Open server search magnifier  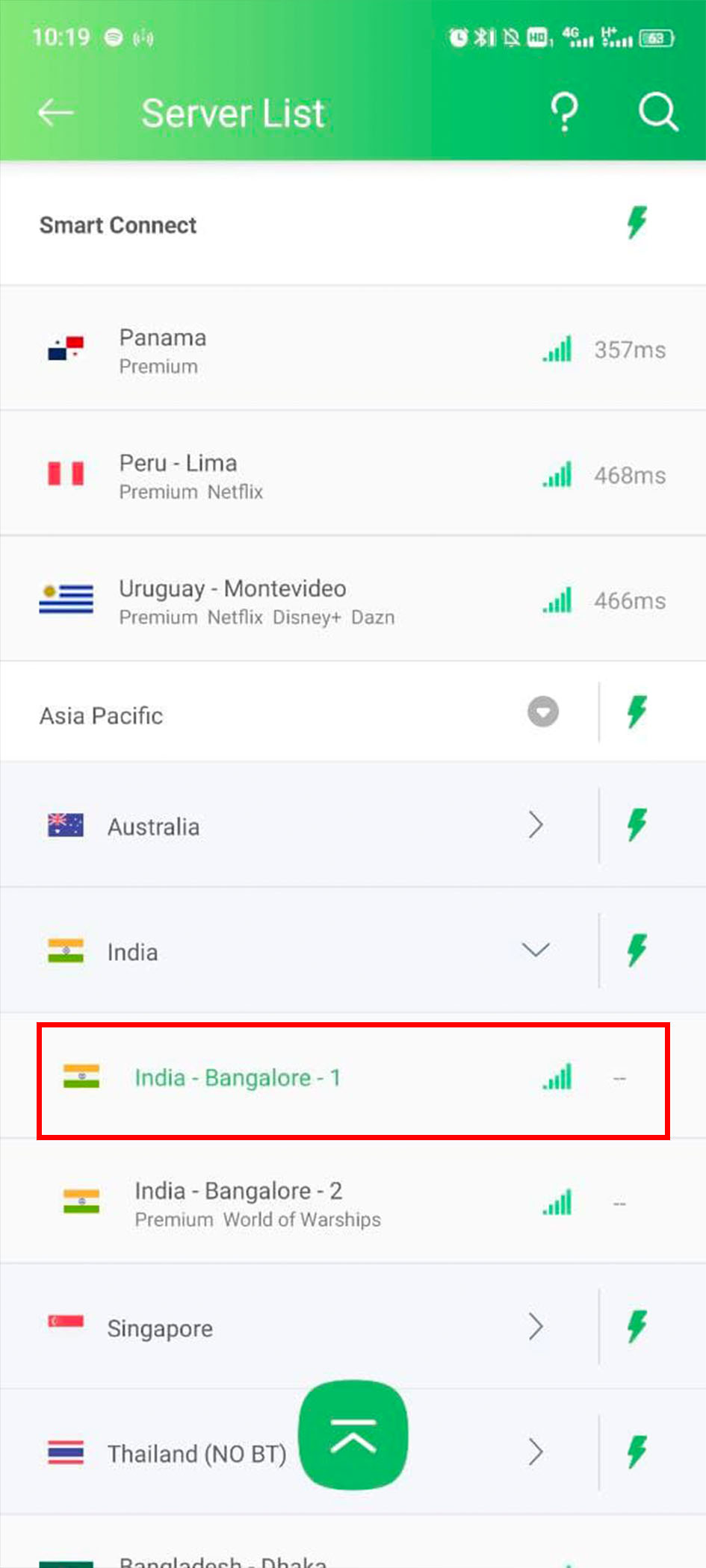point(658,113)
